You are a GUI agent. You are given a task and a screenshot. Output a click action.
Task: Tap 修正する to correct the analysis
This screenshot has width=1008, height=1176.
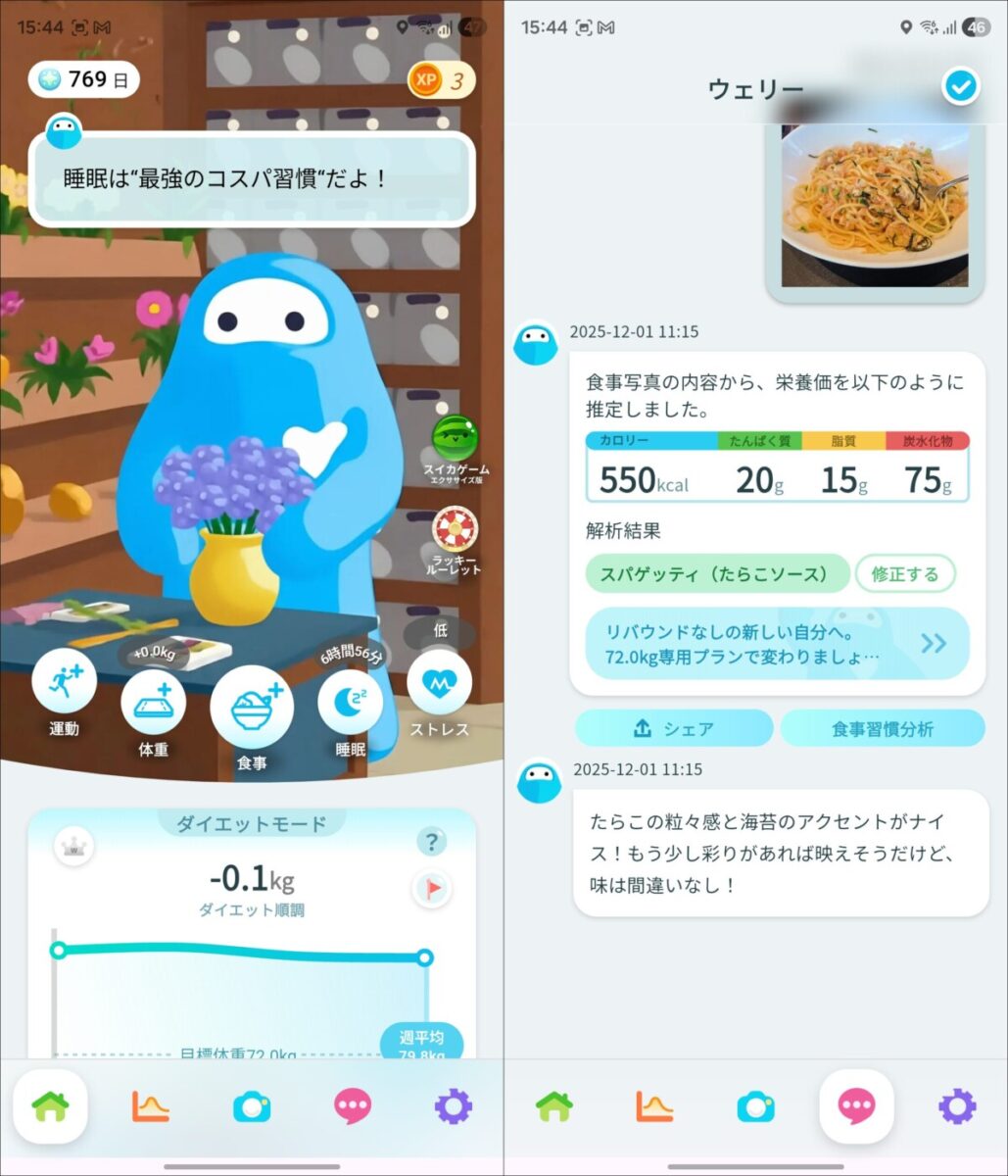click(x=905, y=574)
